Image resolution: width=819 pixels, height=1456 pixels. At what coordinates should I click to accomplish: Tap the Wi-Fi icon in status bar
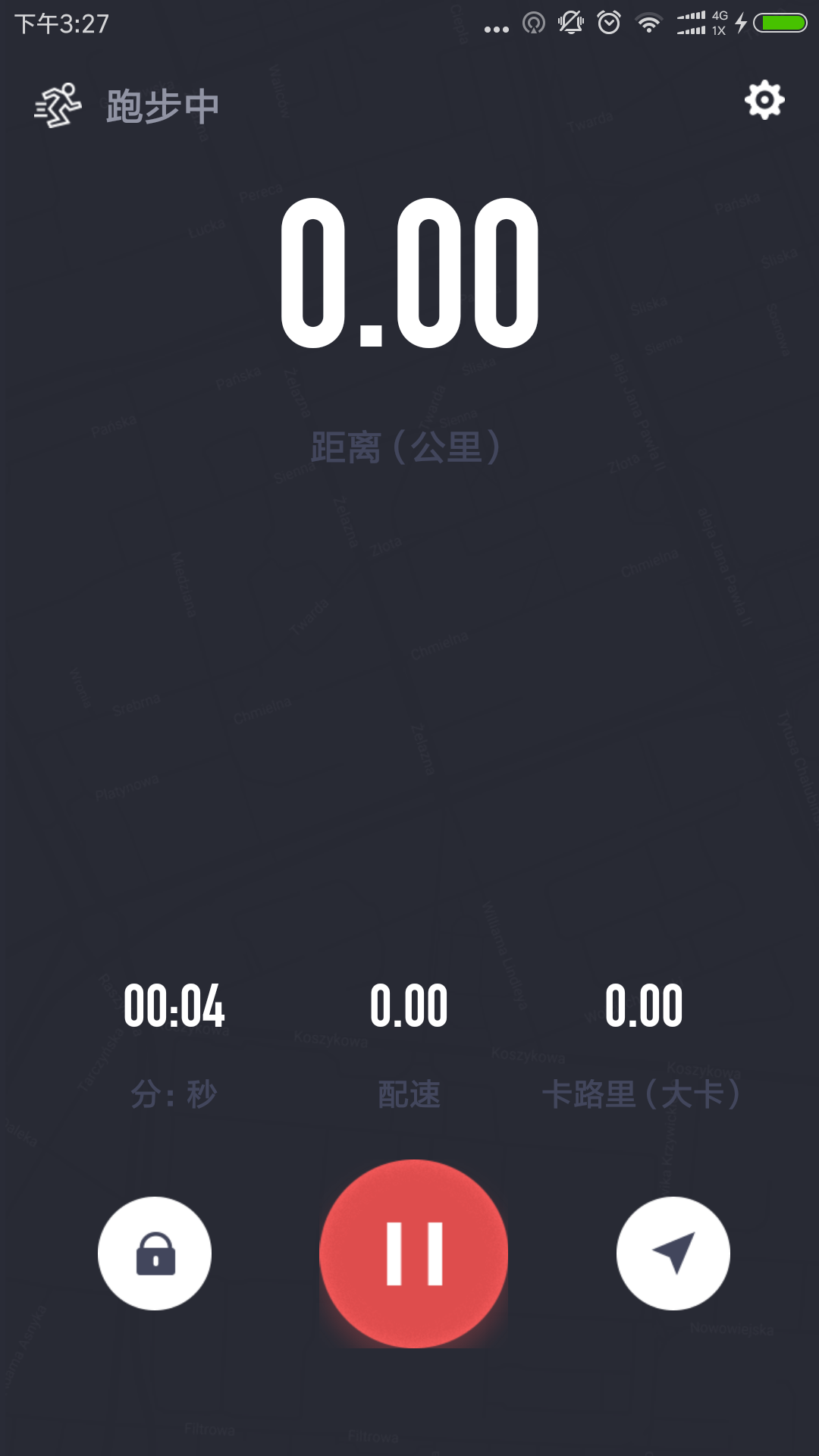click(x=648, y=24)
